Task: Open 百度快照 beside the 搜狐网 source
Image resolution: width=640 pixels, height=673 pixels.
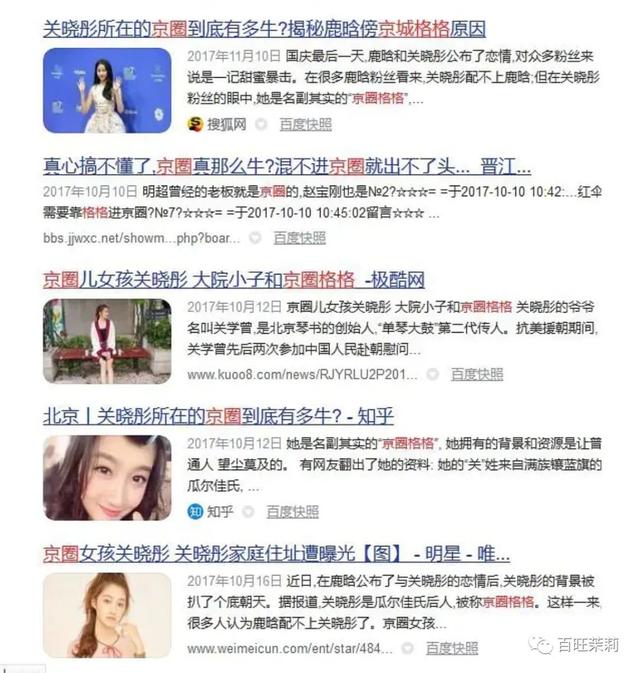Action: tap(305, 124)
